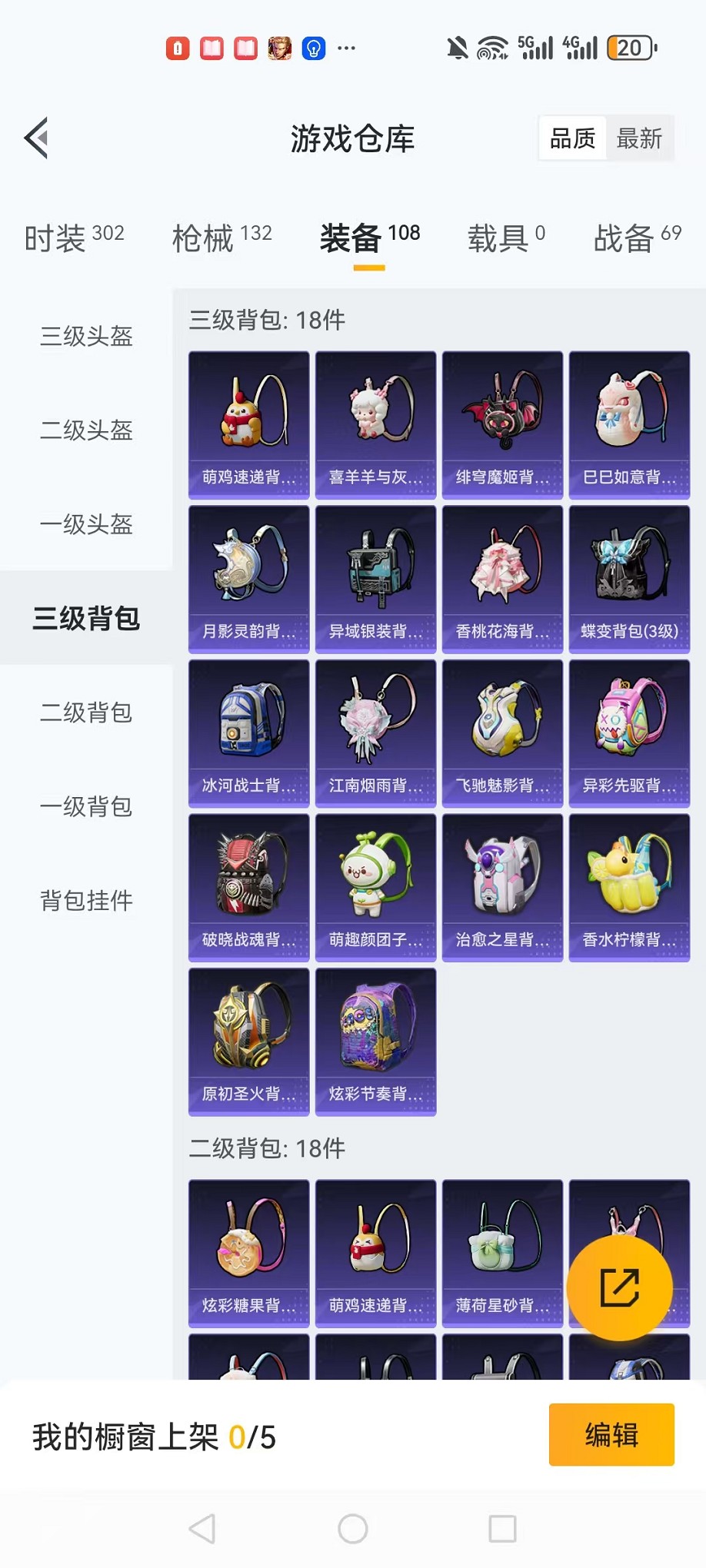Select 二级头盔 in the side menu
This screenshot has height=1568, width=706.
click(x=86, y=430)
